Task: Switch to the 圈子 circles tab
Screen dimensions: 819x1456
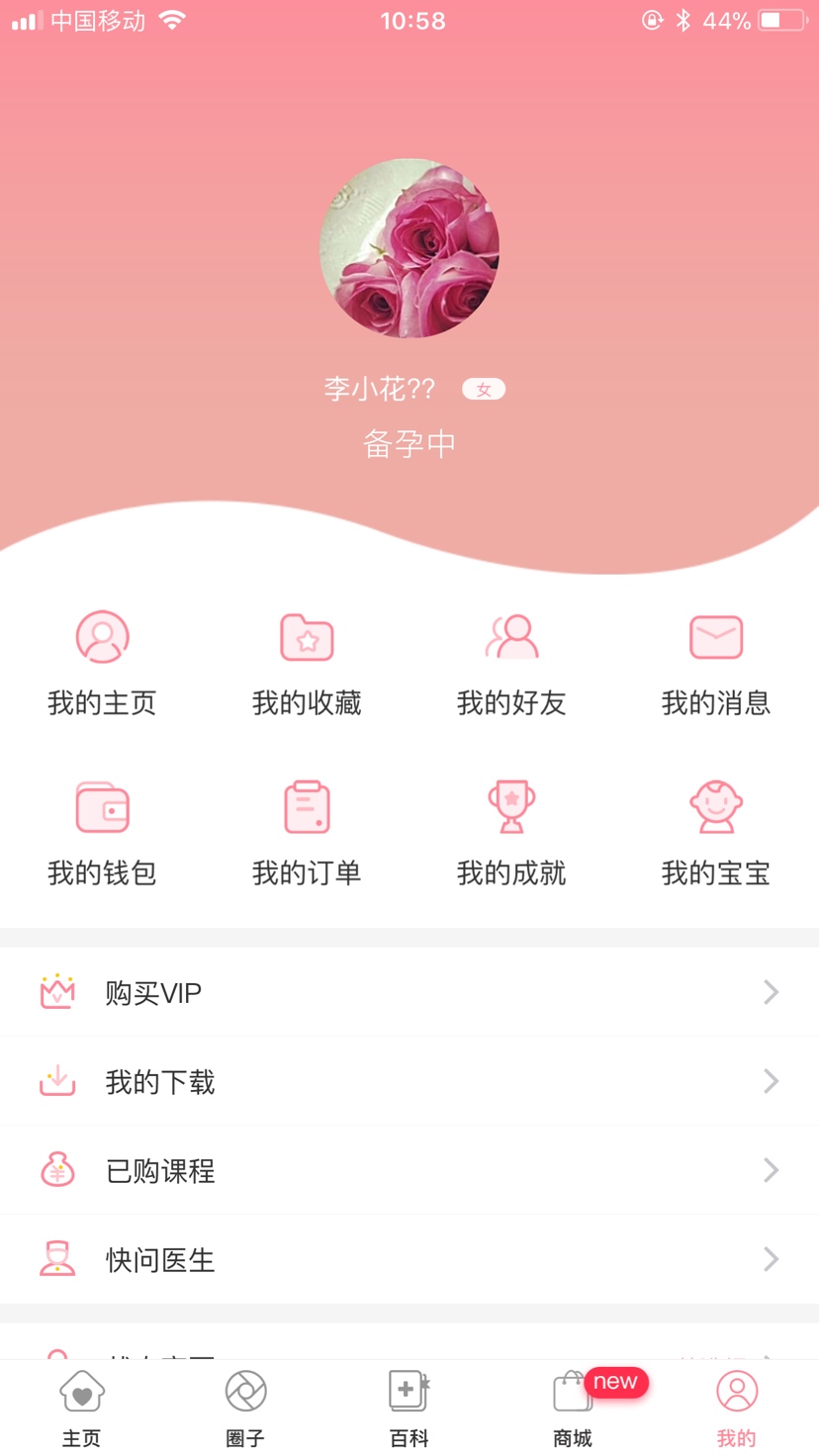Action: click(245, 1408)
